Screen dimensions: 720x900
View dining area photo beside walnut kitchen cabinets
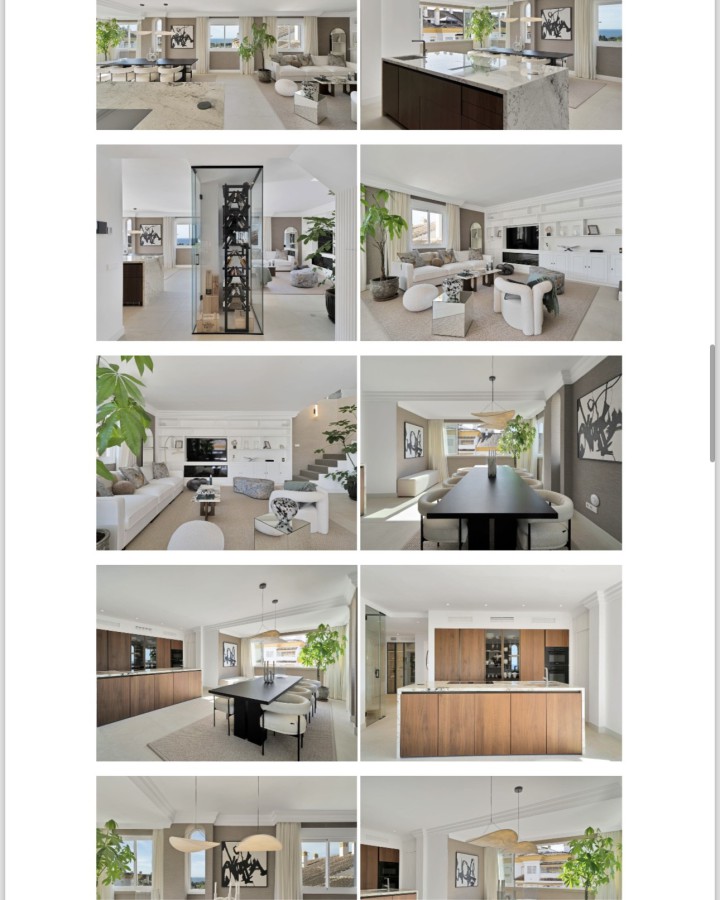tap(226, 663)
